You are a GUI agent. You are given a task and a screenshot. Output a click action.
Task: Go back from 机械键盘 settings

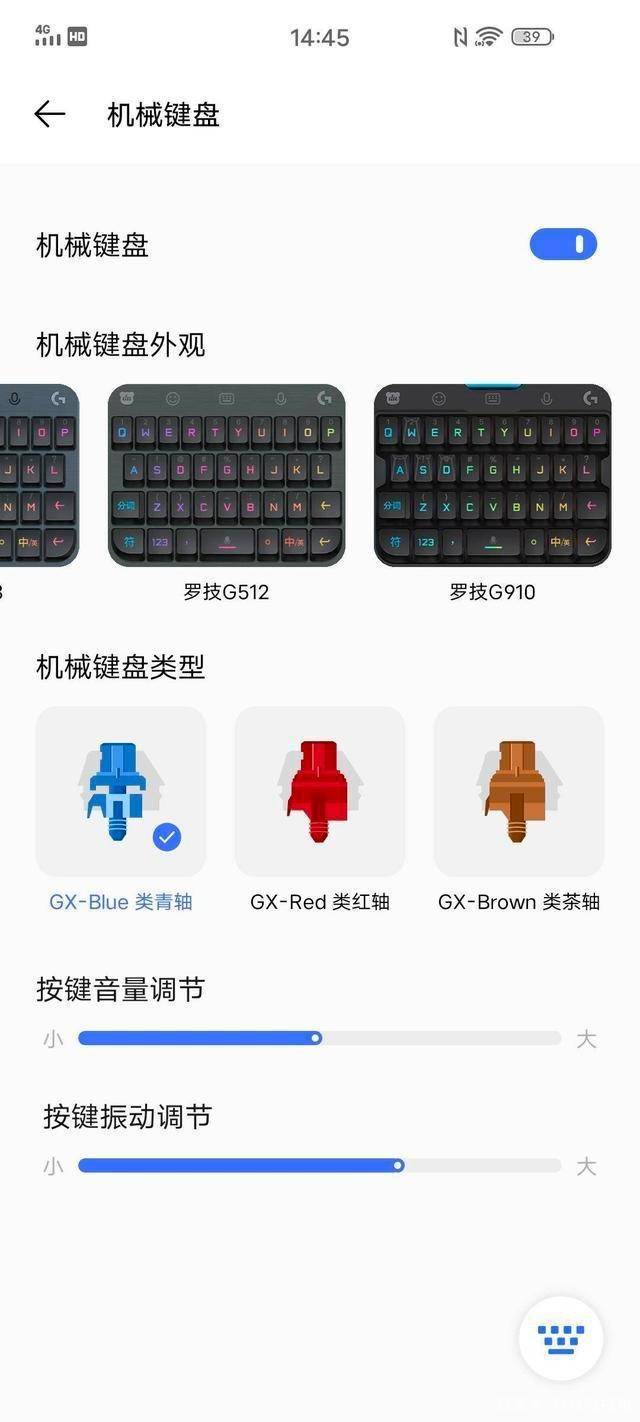[x=49, y=114]
